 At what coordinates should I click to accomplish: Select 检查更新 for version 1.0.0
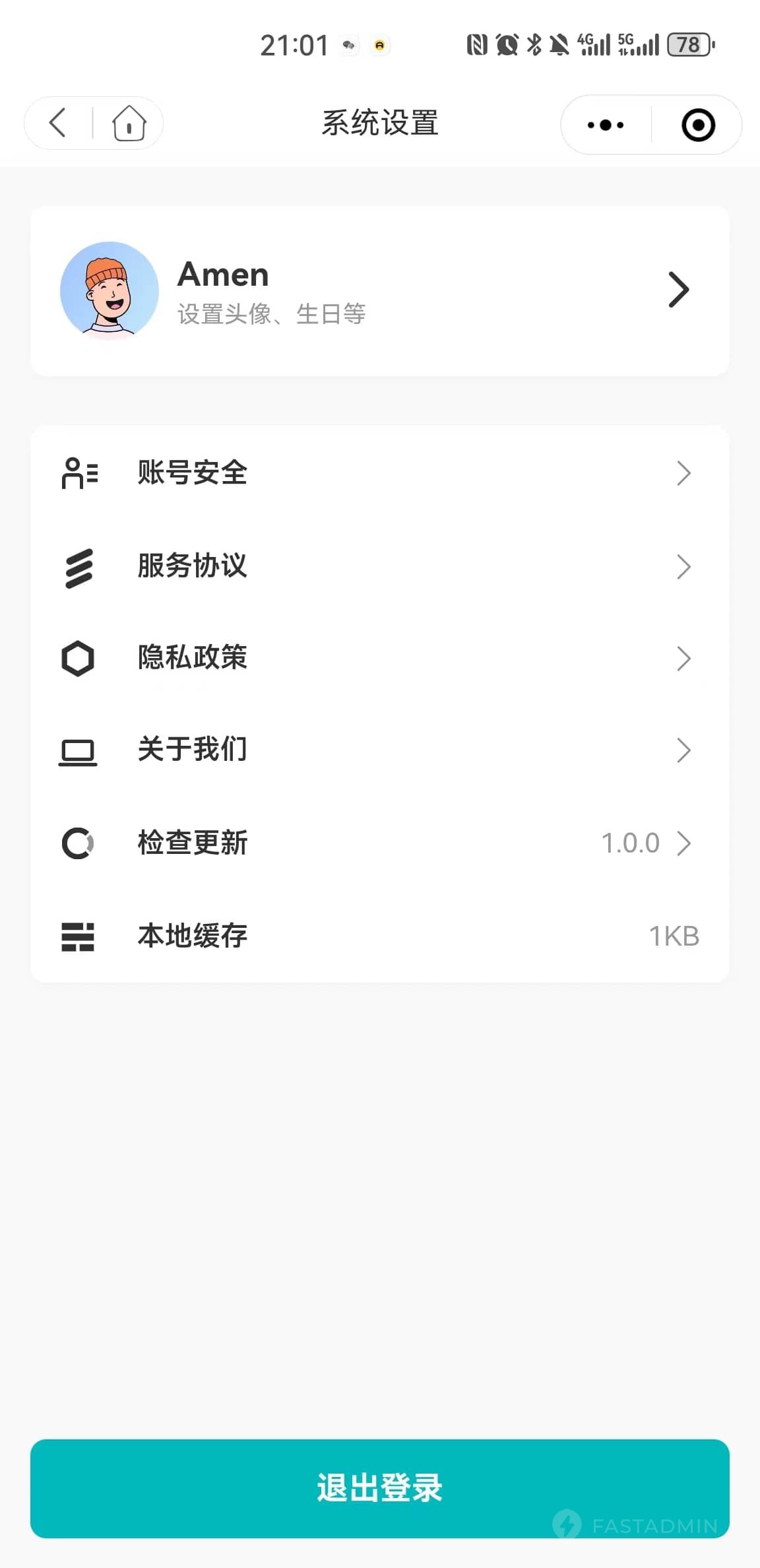tap(380, 843)
